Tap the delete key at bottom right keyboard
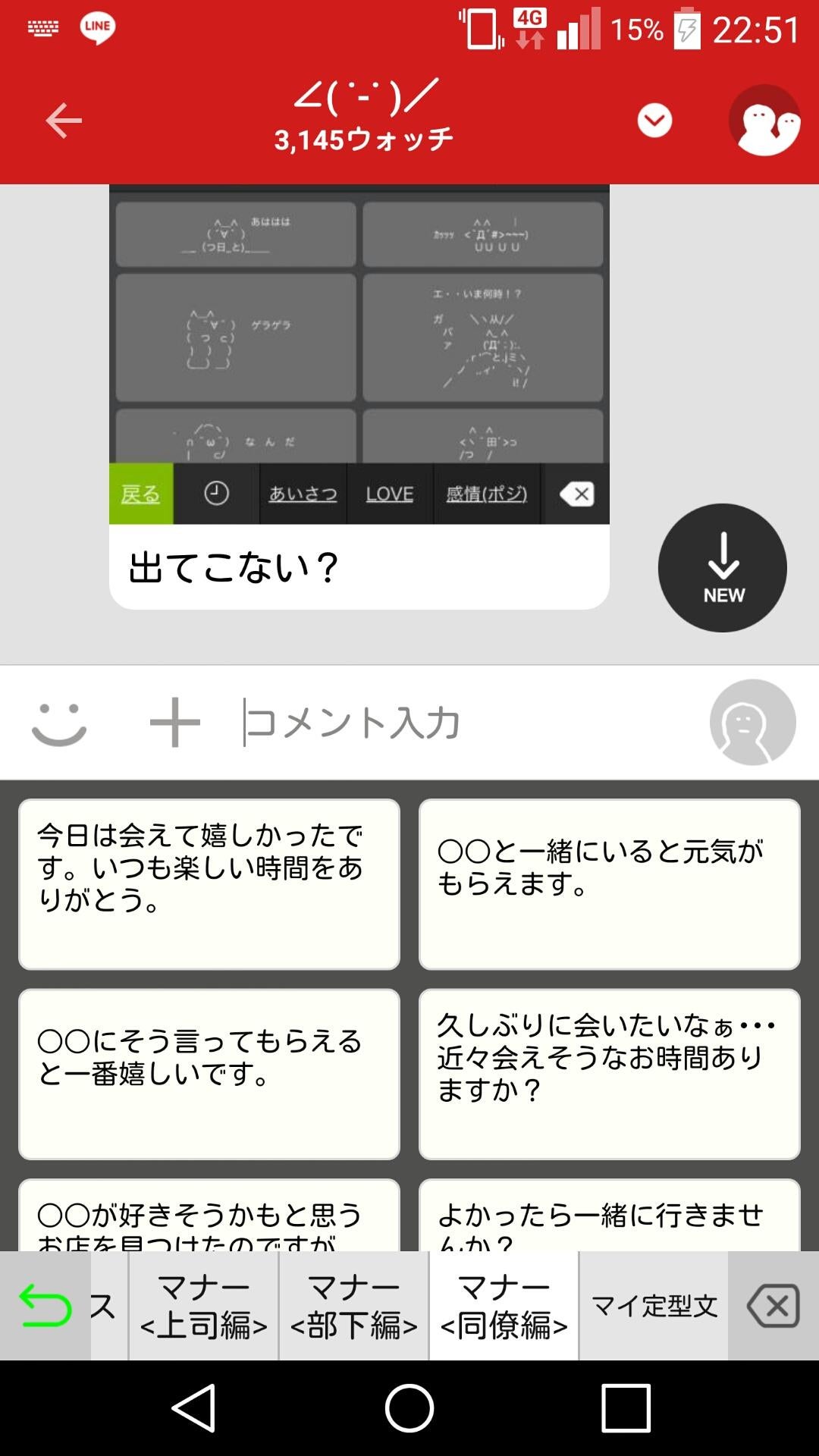 [774, 1304]
